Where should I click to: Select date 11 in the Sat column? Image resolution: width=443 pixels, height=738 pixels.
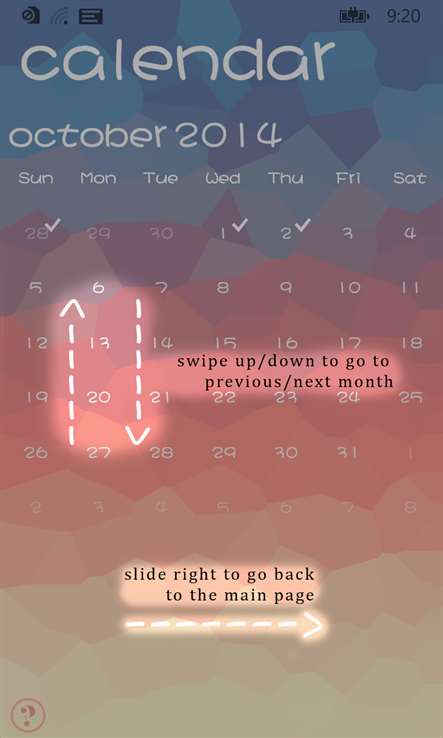point(410,288)
